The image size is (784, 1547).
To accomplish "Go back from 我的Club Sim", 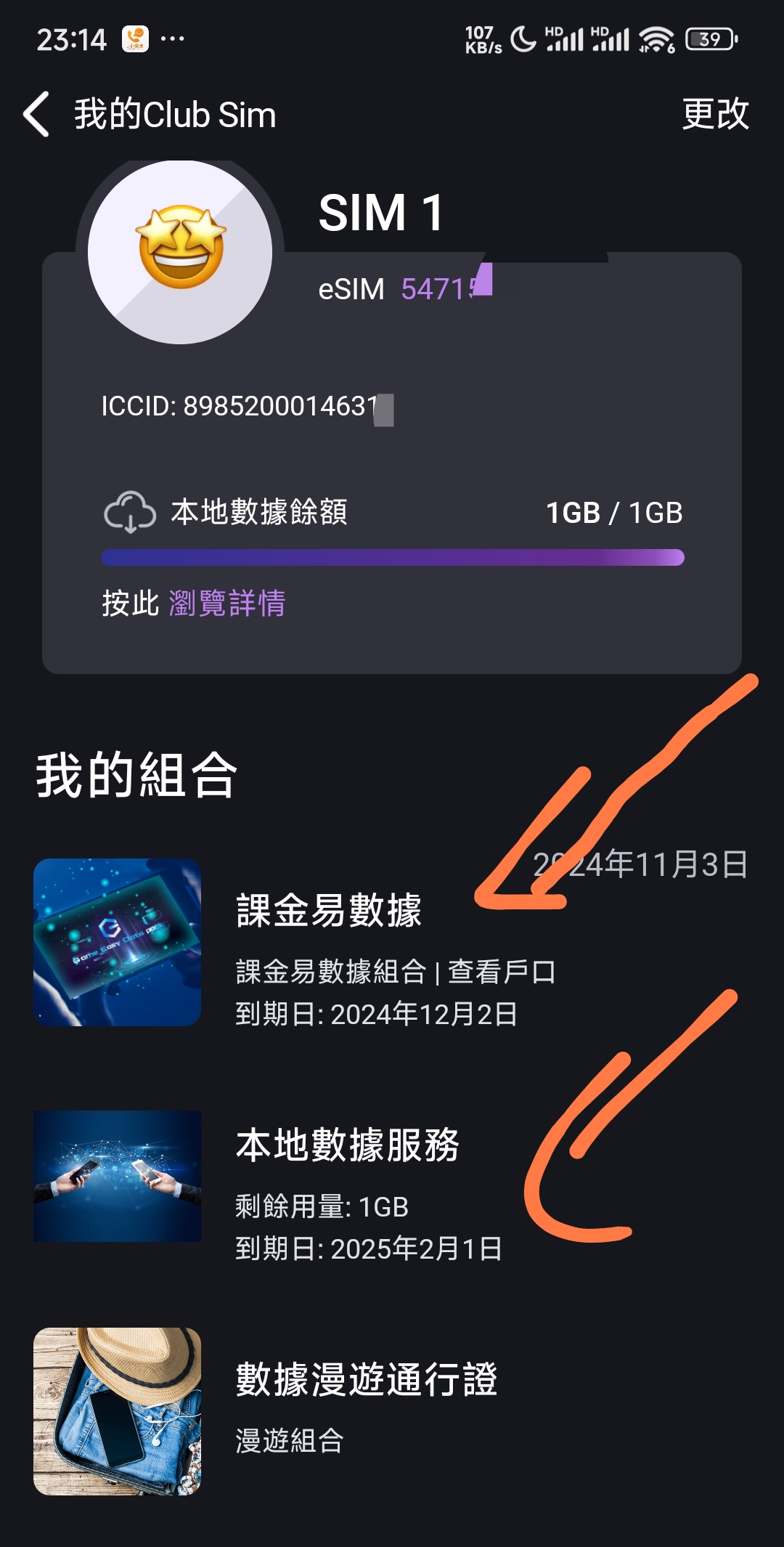I will coord(36,114).
